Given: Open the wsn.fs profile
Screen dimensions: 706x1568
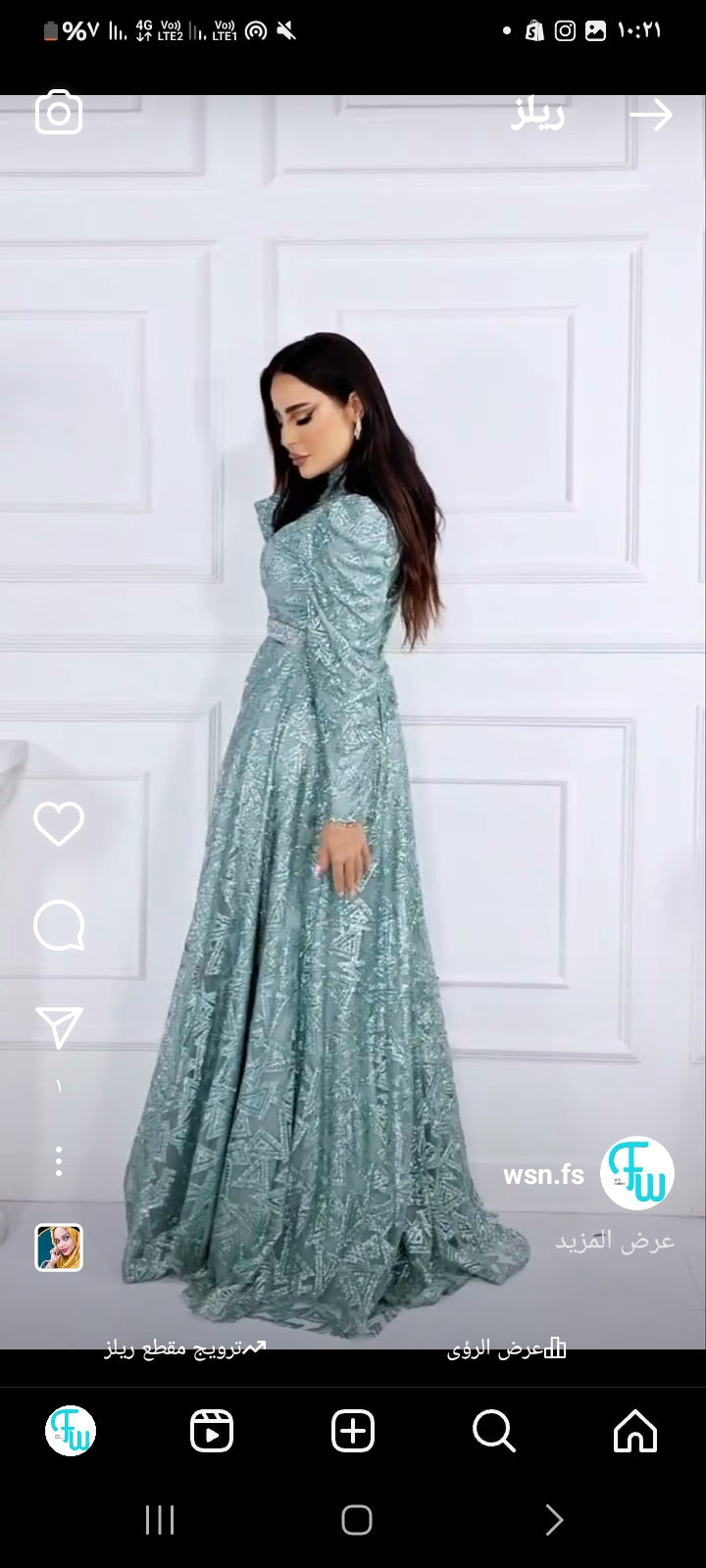Looking at the screenshot, I should 543,1174.
